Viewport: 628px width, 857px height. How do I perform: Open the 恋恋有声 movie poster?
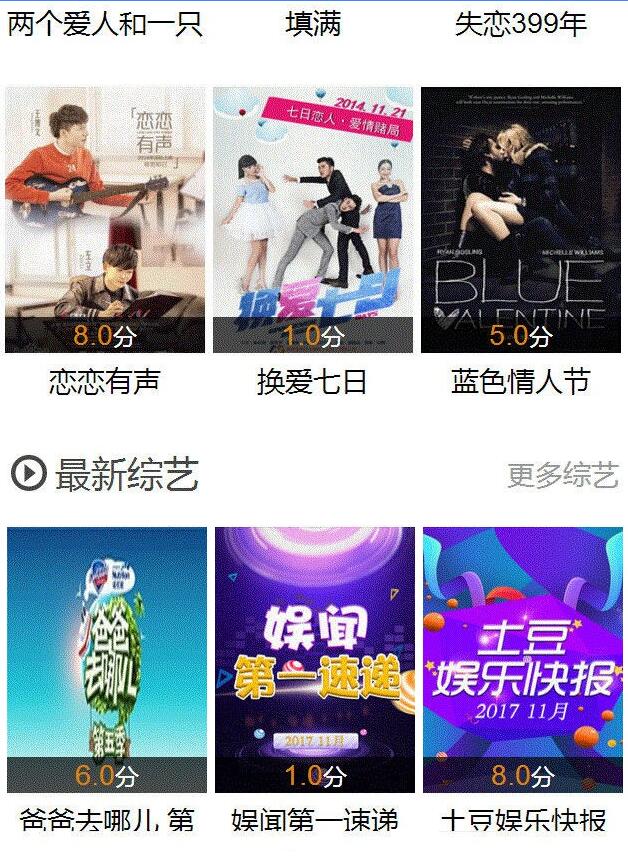point(105,220)
